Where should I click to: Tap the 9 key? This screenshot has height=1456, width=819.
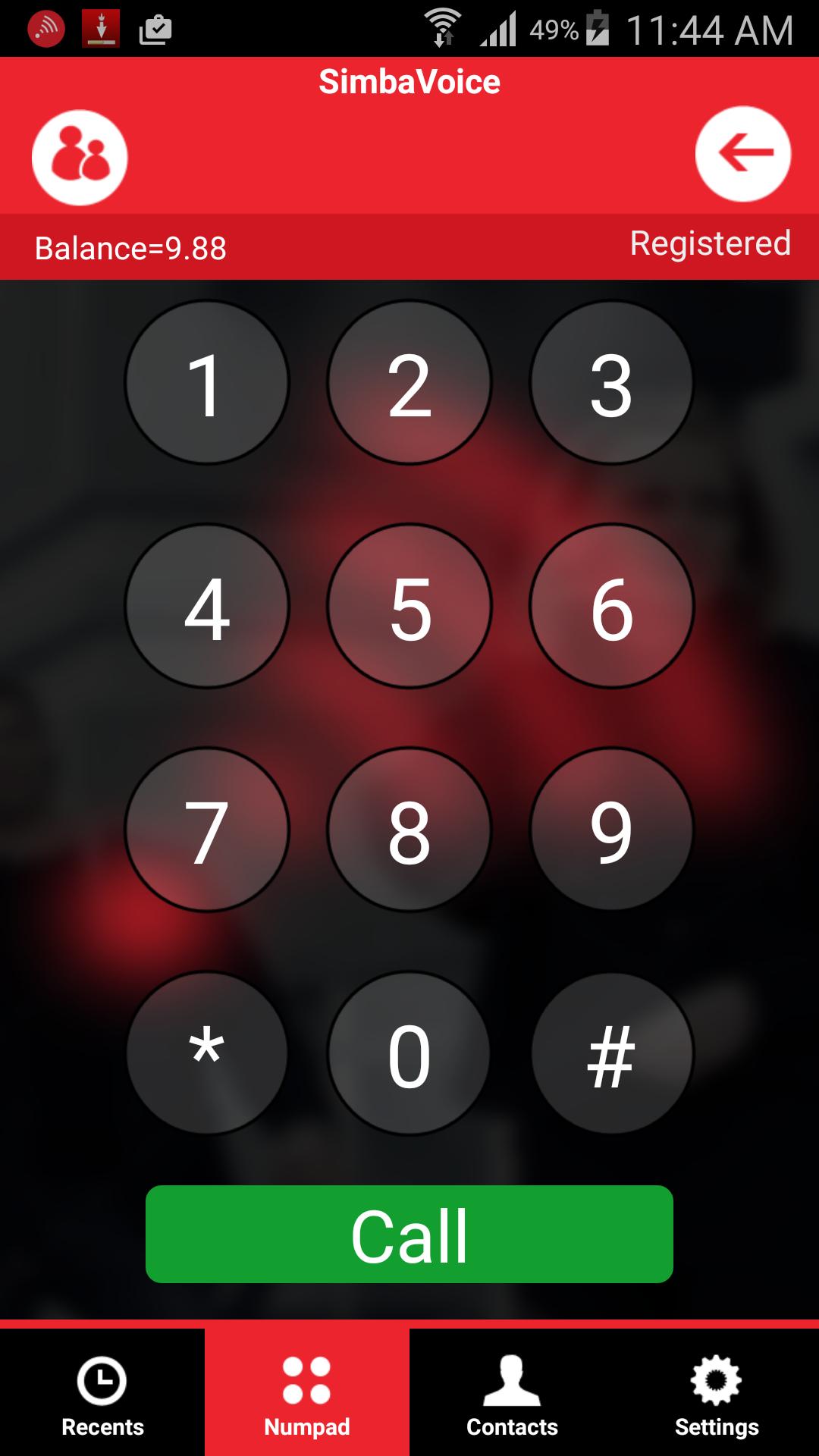pyautogui.click(x=611, y=830)
